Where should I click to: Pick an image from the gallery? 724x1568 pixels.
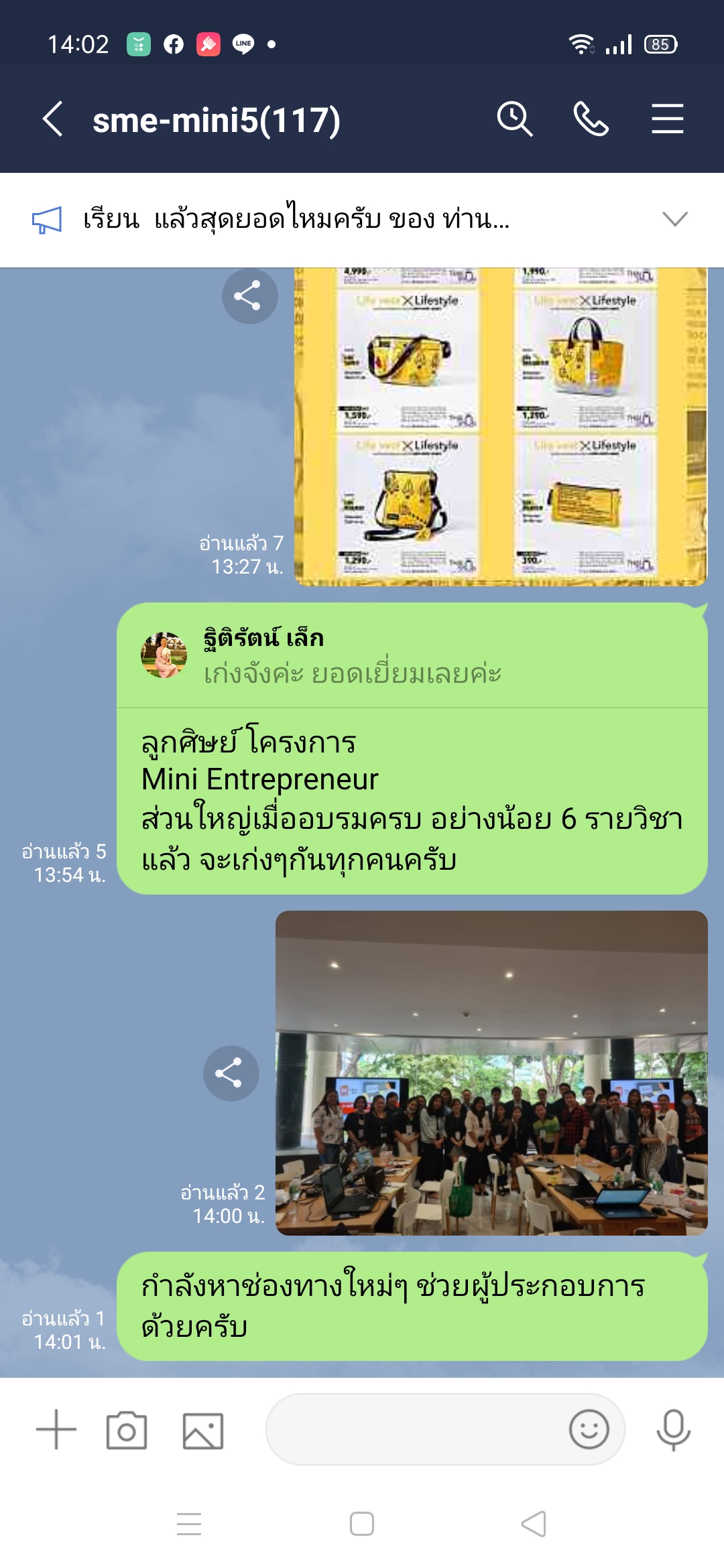[x=202, y=1430]
